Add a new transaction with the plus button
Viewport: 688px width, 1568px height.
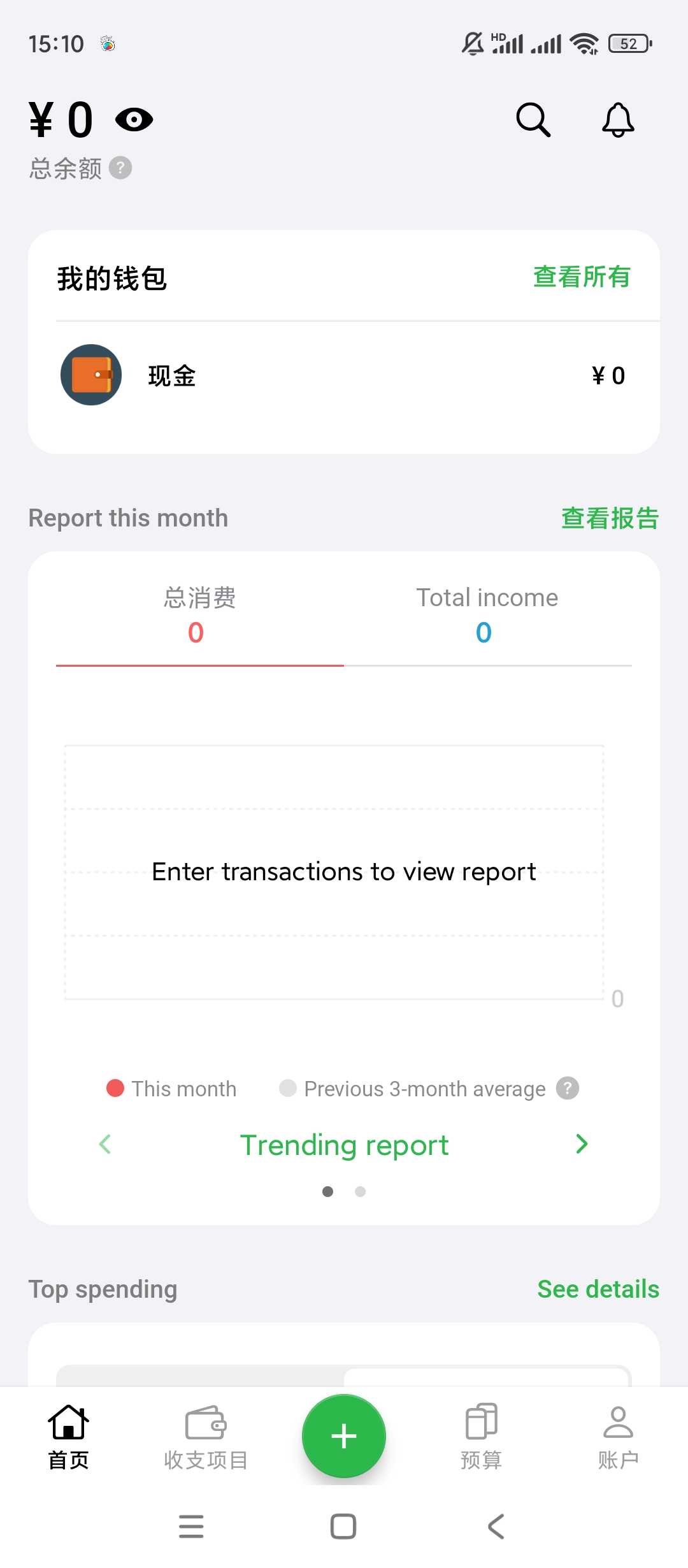tap(344, 1436)
